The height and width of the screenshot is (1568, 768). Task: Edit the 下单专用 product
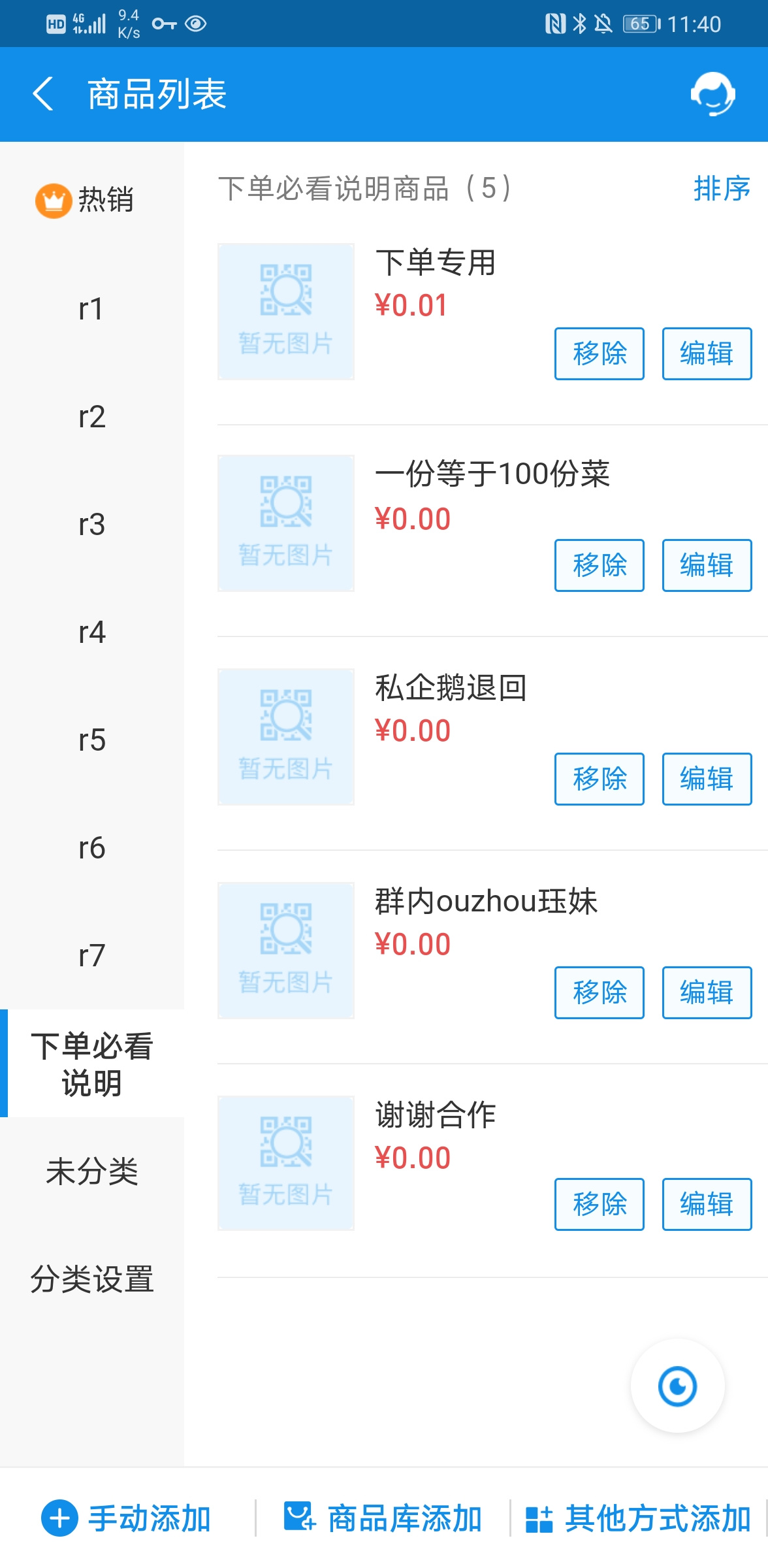point(707,353)
